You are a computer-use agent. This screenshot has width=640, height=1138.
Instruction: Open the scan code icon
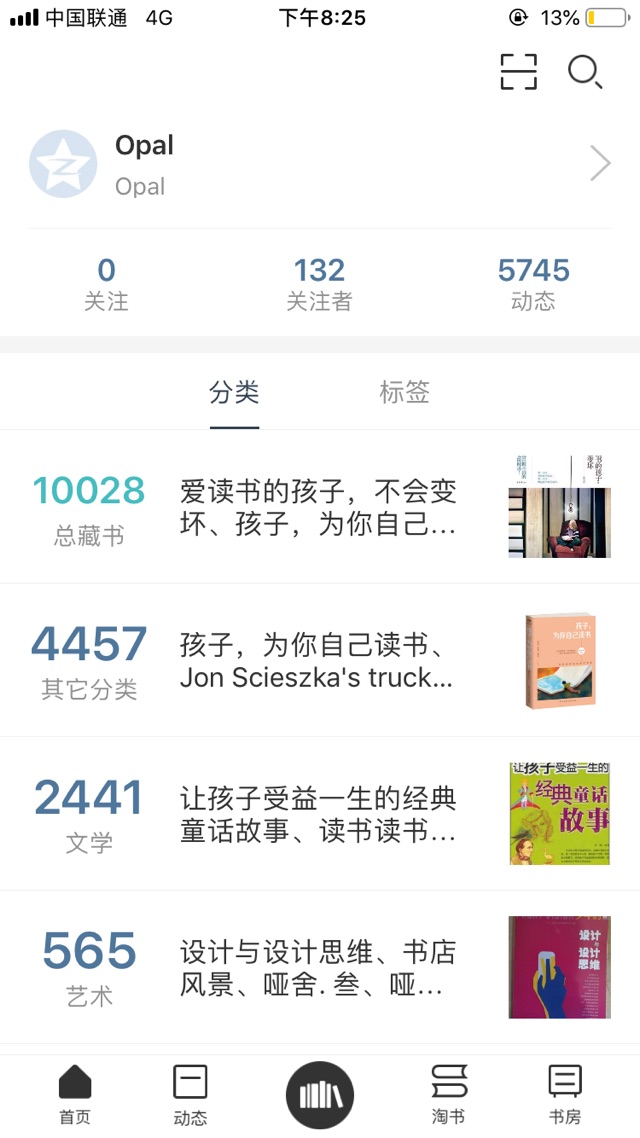[518, 72]
